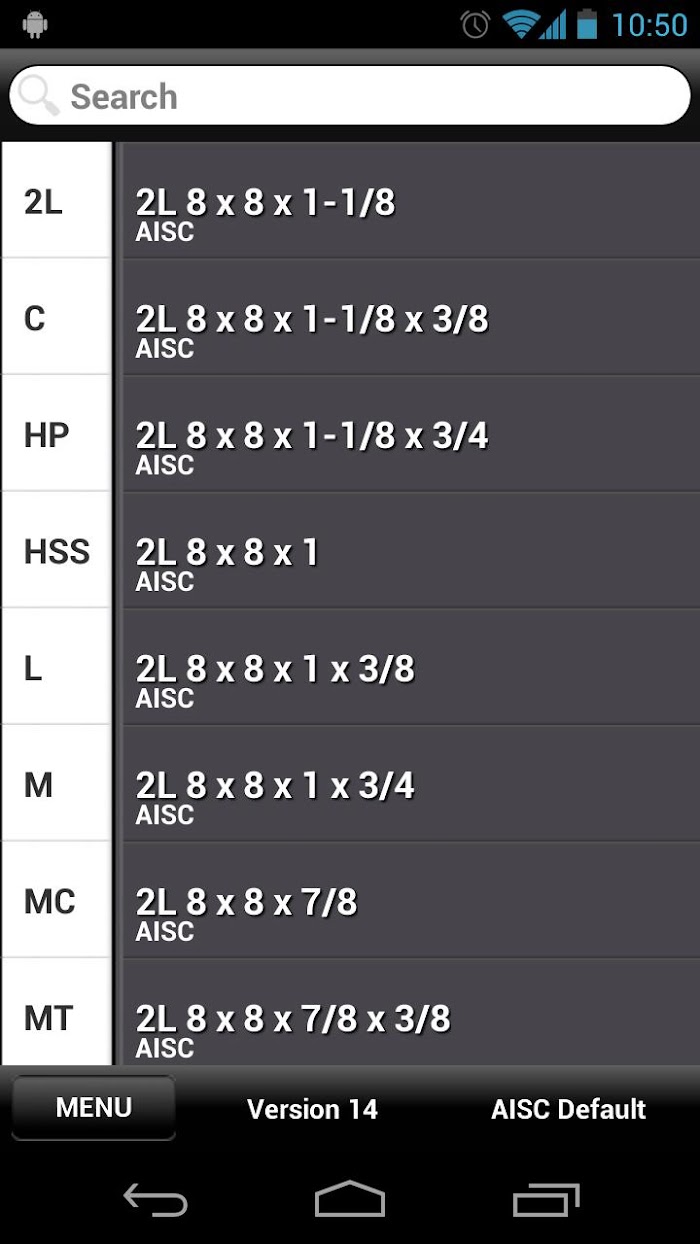The width and height of the screenshot is (700, 1244).
Task: Open 2L 8 x 8 x 1-1/8 x 3/8
Action: pyautogui.click(x=411, y=317)
